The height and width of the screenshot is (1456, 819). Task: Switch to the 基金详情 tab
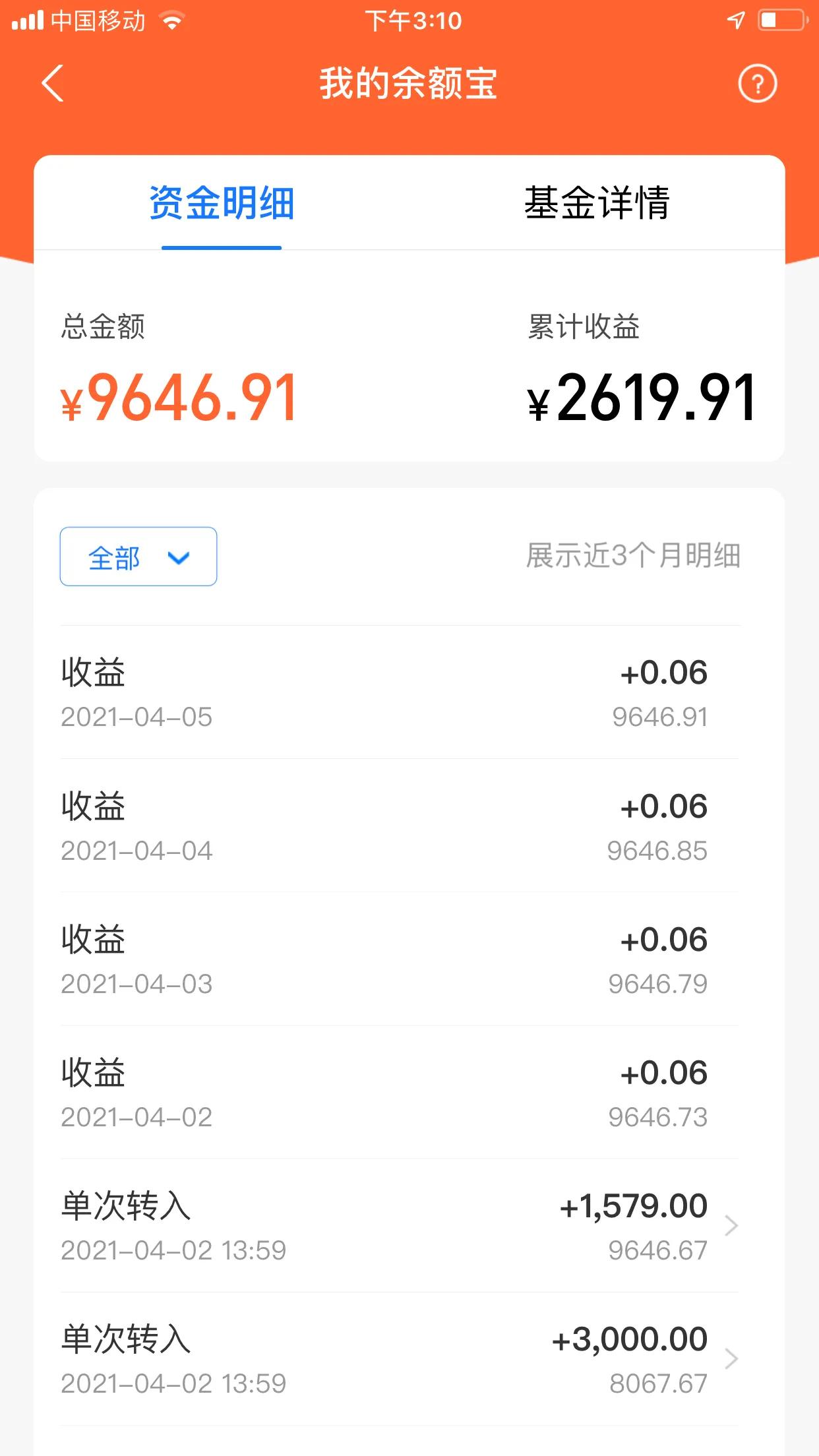[596, 202]
